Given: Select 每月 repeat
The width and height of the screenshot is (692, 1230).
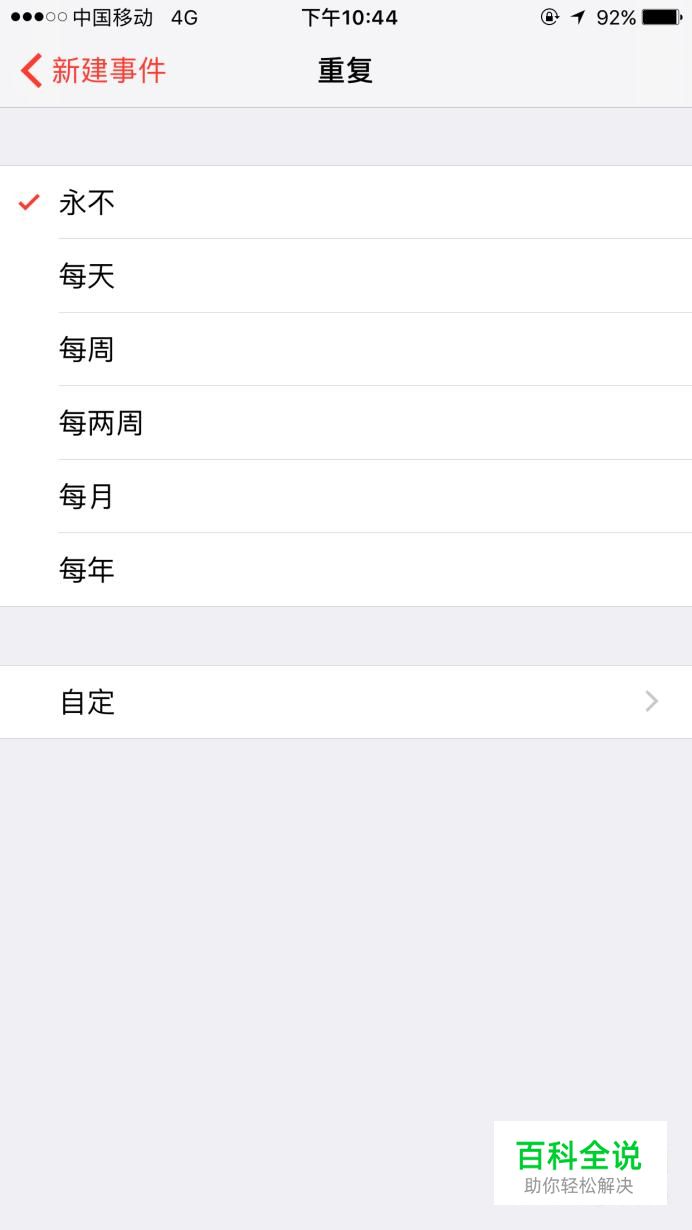Looking at the screenshot, I should pyautogui.click(x=346, y=496).
